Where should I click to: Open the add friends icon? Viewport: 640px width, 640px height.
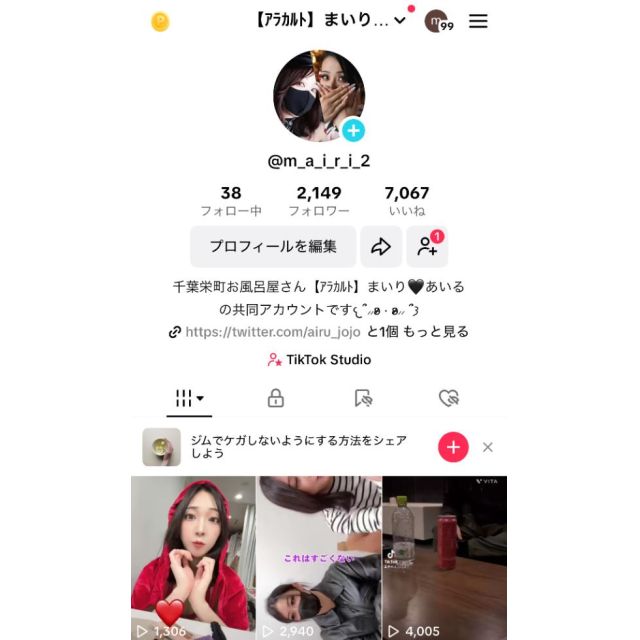427,246
